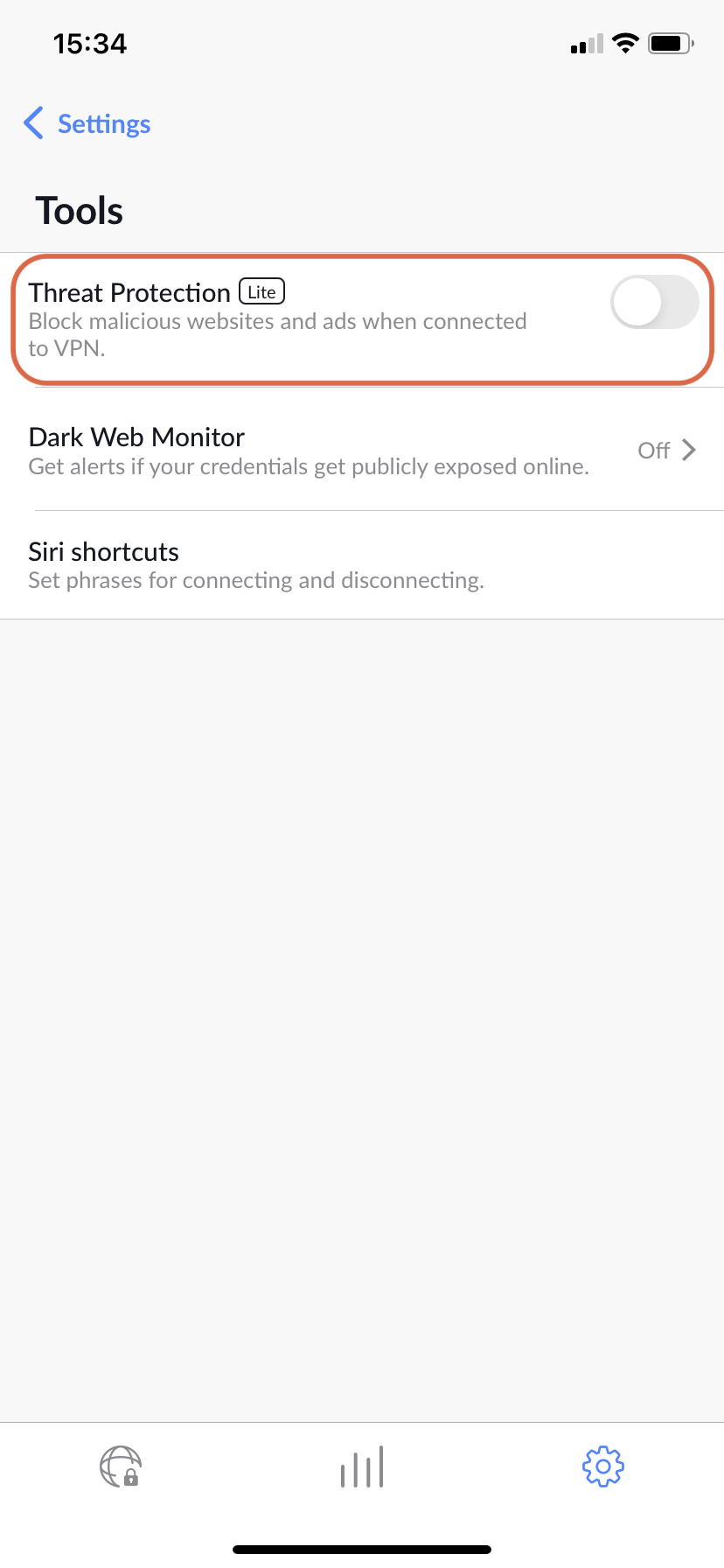Enable the Threat Protection Lite switch
This screenshot has height=1568, width=724.
click(x=654, y=302)
